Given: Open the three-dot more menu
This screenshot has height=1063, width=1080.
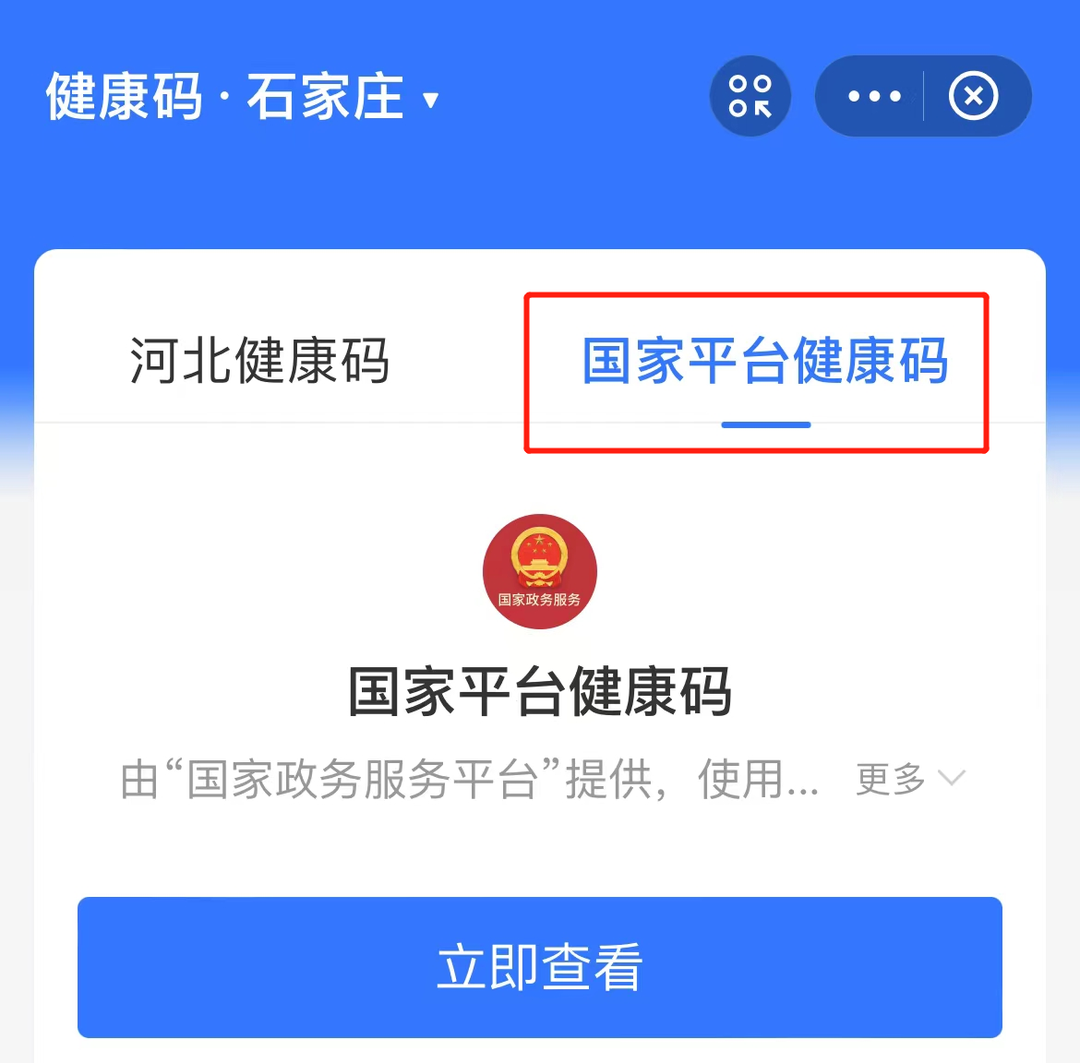Looking at the screenshot, I should (873, 97).
